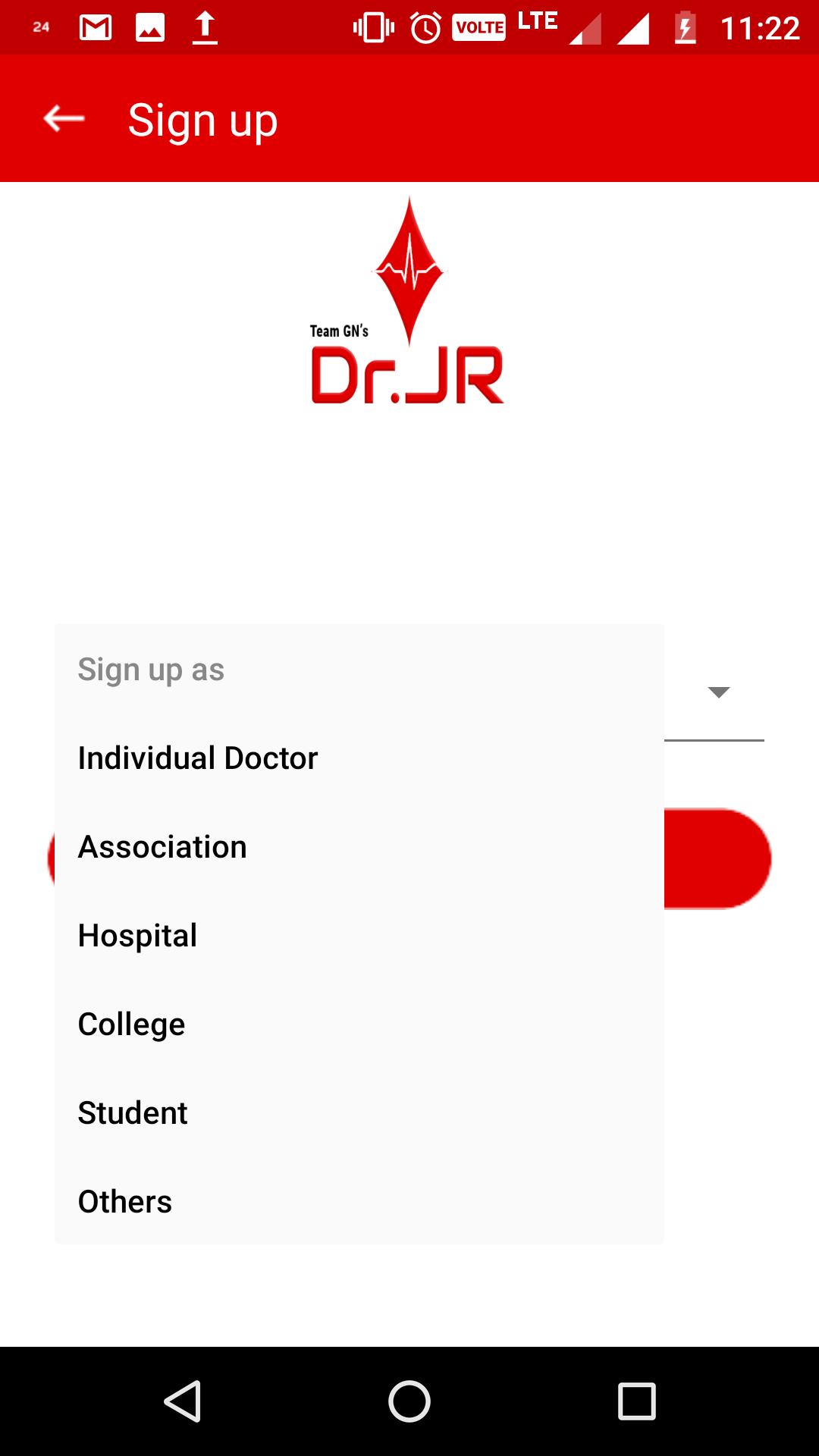Viewport: 819px width, 1456px height.
Task: Choose Others from the dropdown options
Action: coord(124,1200)
